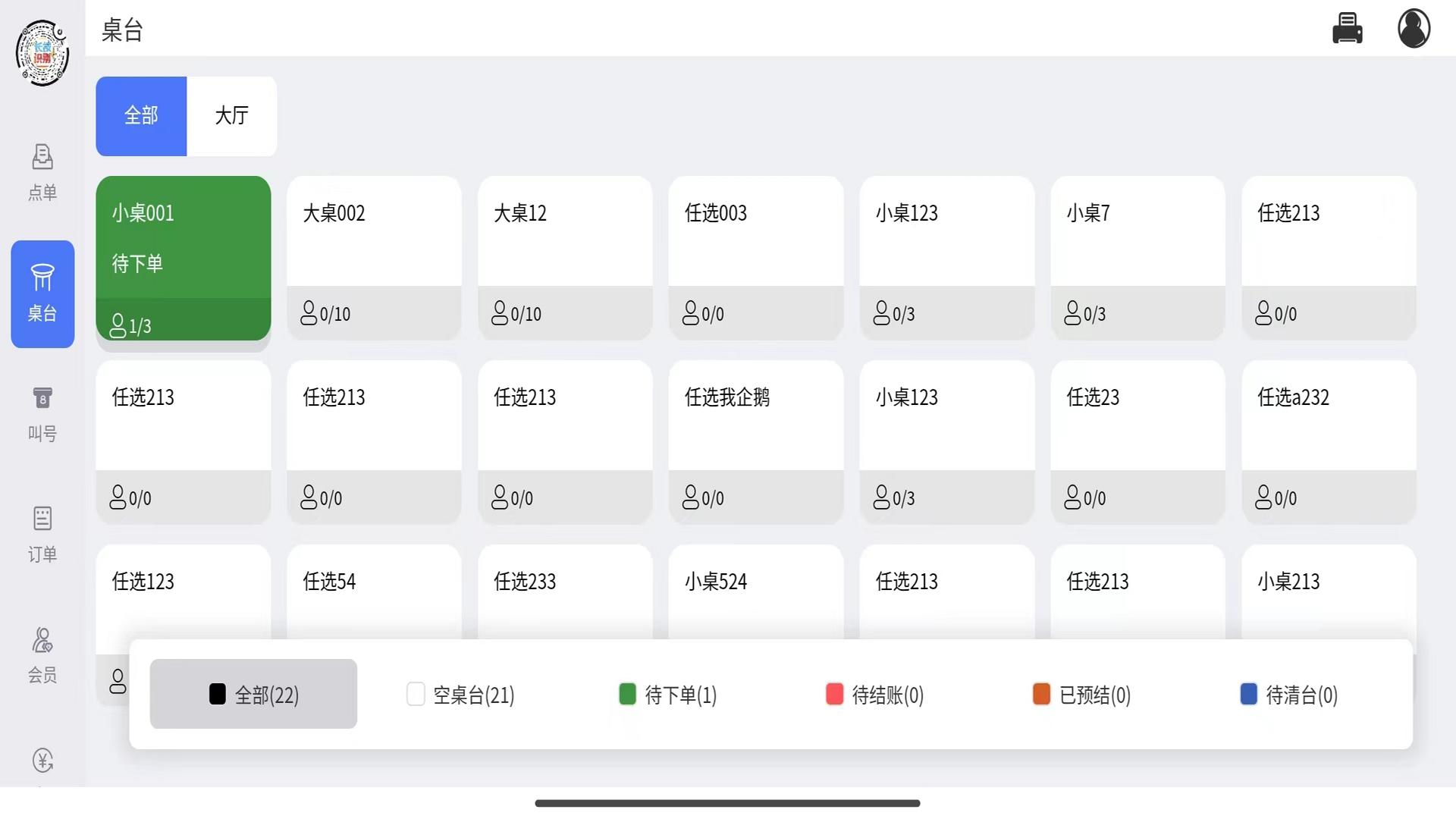The image size is (1456, 819).
Task: Open table 小桌001 awaiting order
Action: pos(183,258)
